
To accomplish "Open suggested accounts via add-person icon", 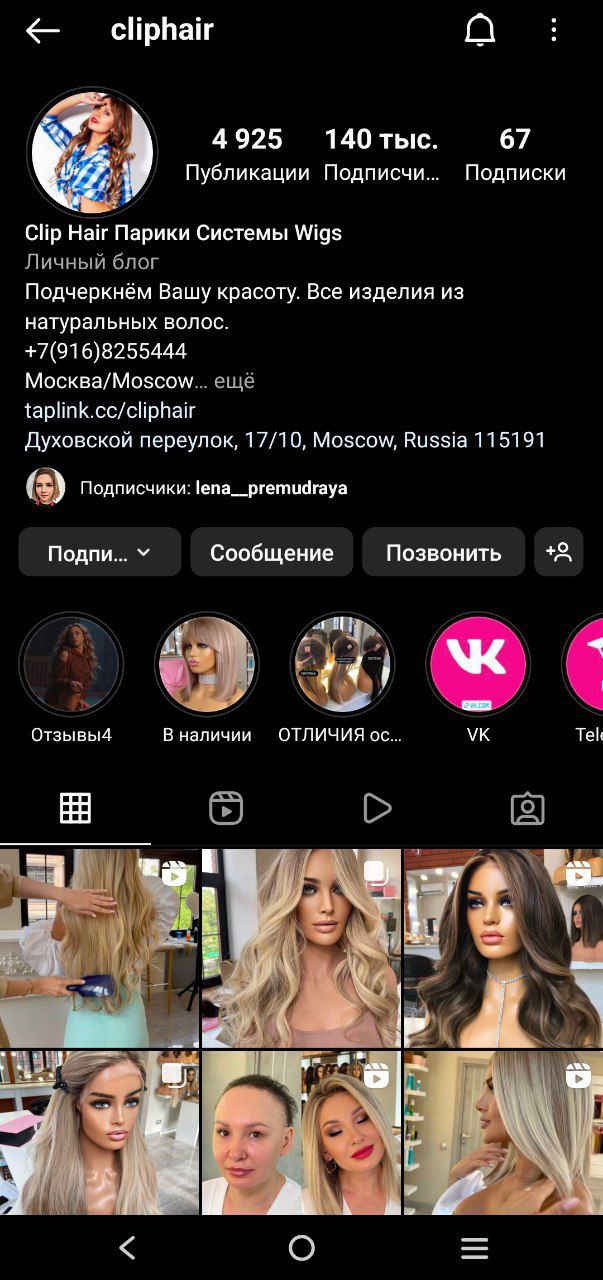I will (558, 552).
